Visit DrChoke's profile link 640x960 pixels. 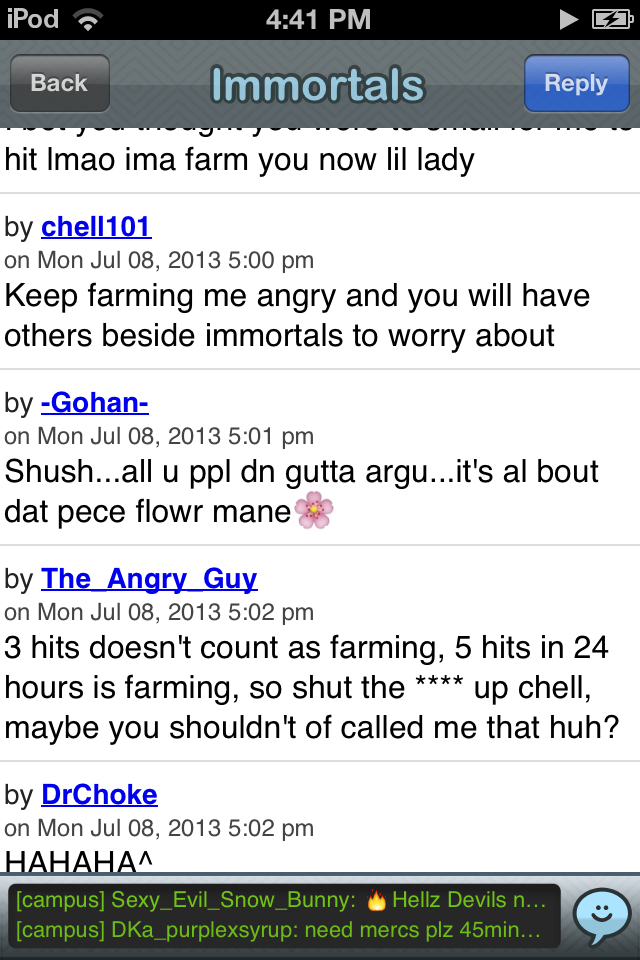tap(99, 795)
